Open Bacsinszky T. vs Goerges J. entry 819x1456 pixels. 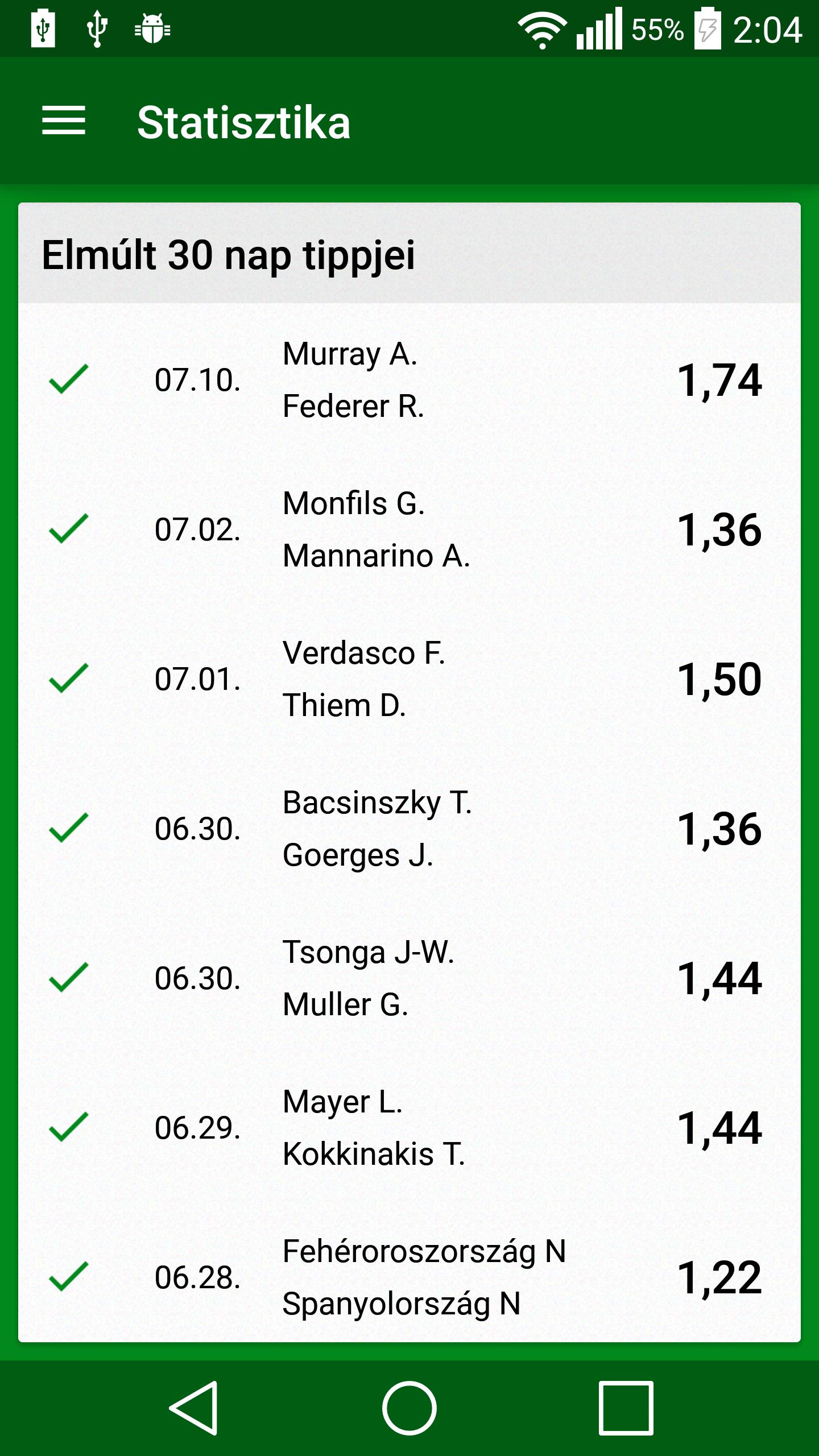pyautogui.click(x=409, y=828)
